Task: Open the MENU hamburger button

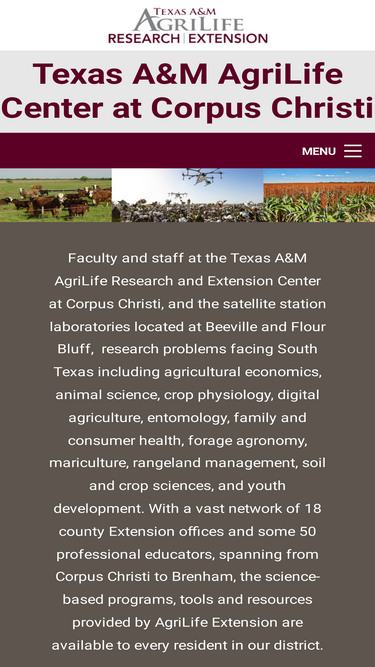Action: point(332,151)
